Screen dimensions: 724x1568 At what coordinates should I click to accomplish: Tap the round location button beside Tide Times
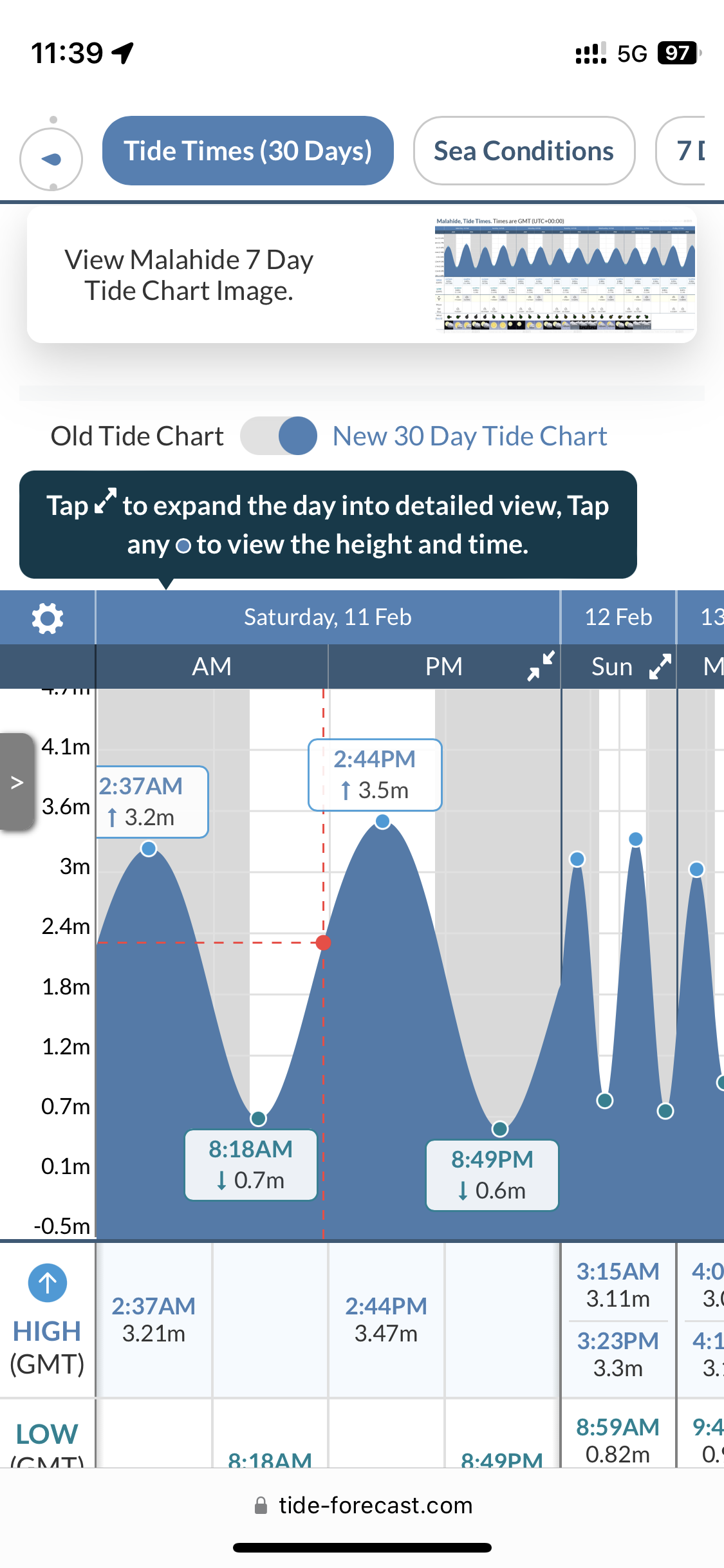pos(51,158)
